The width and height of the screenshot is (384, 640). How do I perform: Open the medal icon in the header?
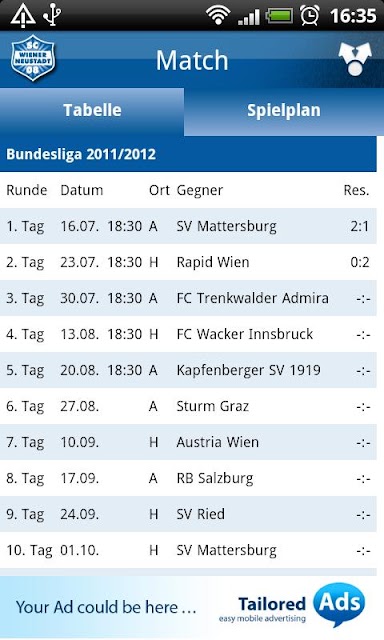tap(355, 59)
